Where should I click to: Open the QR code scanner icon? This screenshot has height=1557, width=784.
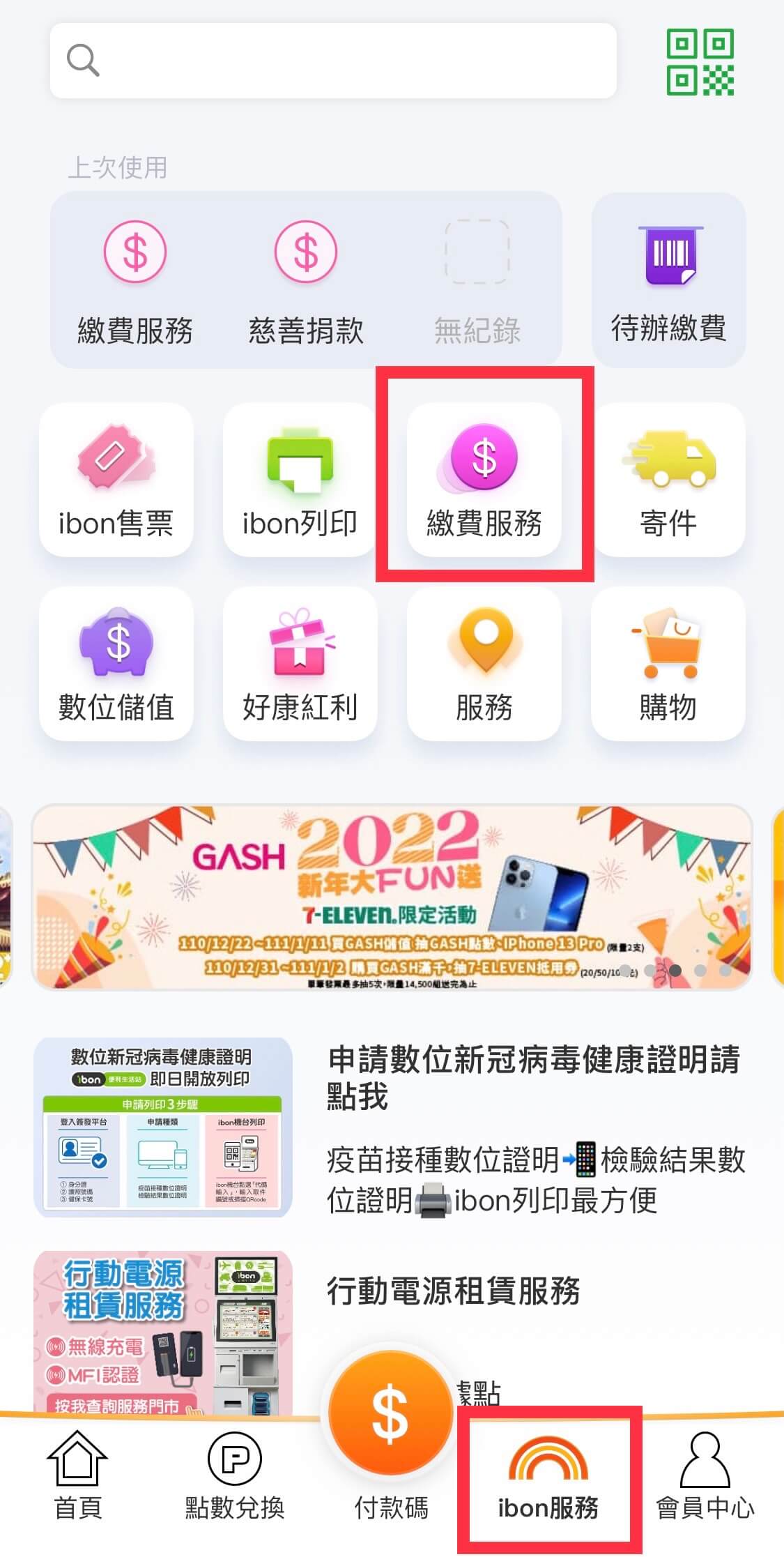[700, 61]
